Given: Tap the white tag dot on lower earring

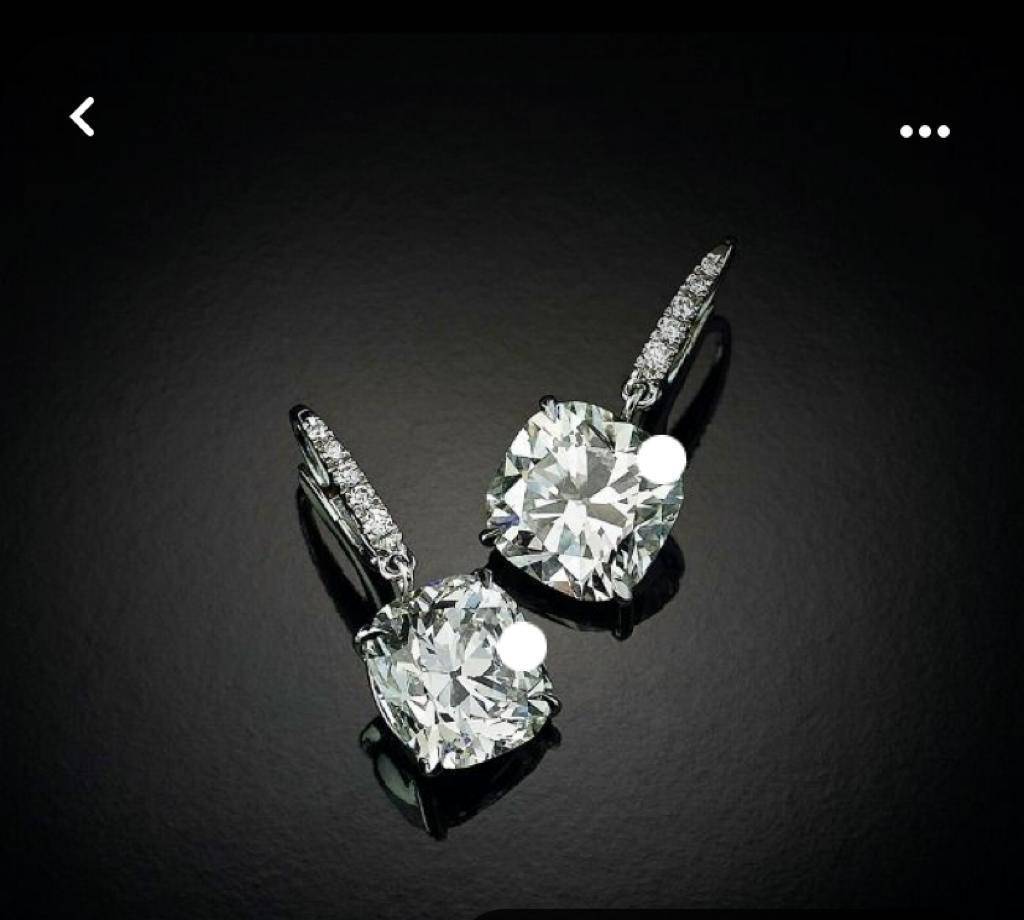Looking at the screenshot, I should [522, 646].
